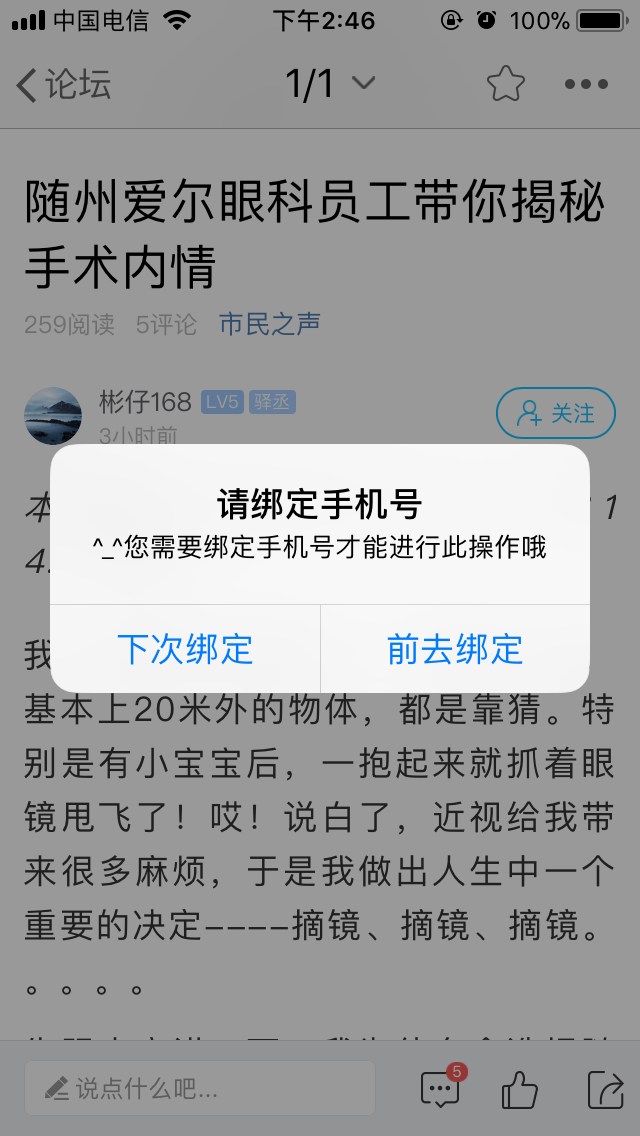This screenshot has height=1136, width=640.
Task: Open the 市民之声 board link
Action: (x=270, y=324)
